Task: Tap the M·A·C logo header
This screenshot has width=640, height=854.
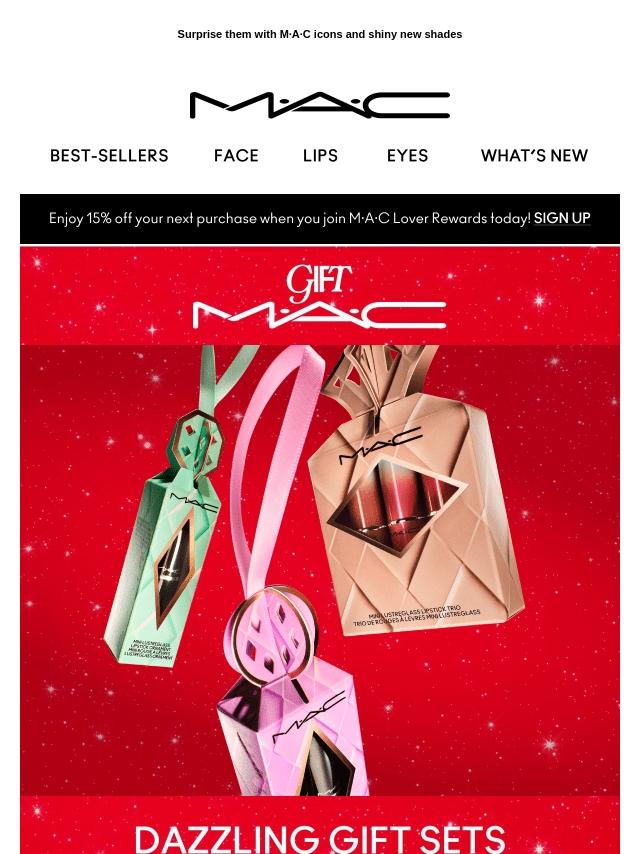Action: coord(320,105)
